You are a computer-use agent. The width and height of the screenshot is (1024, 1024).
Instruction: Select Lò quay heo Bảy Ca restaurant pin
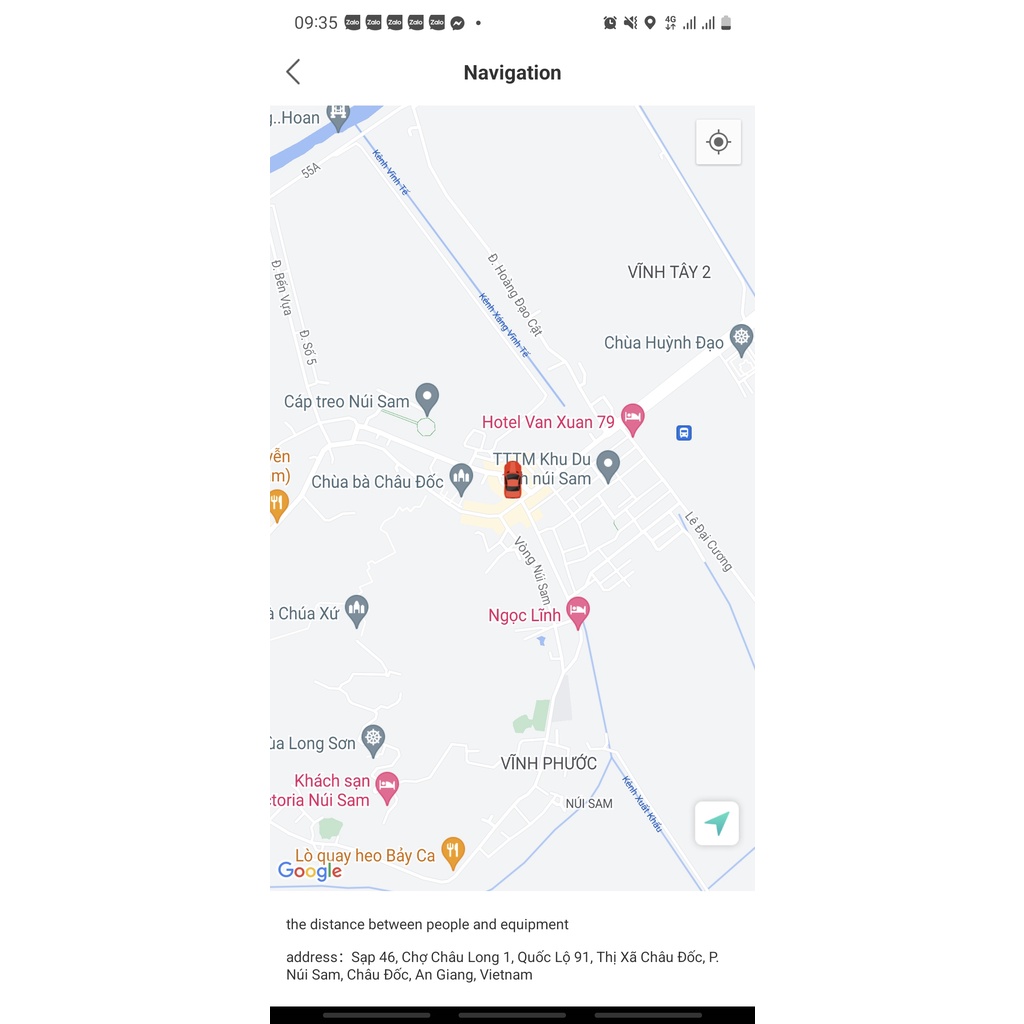click(453, 852)
